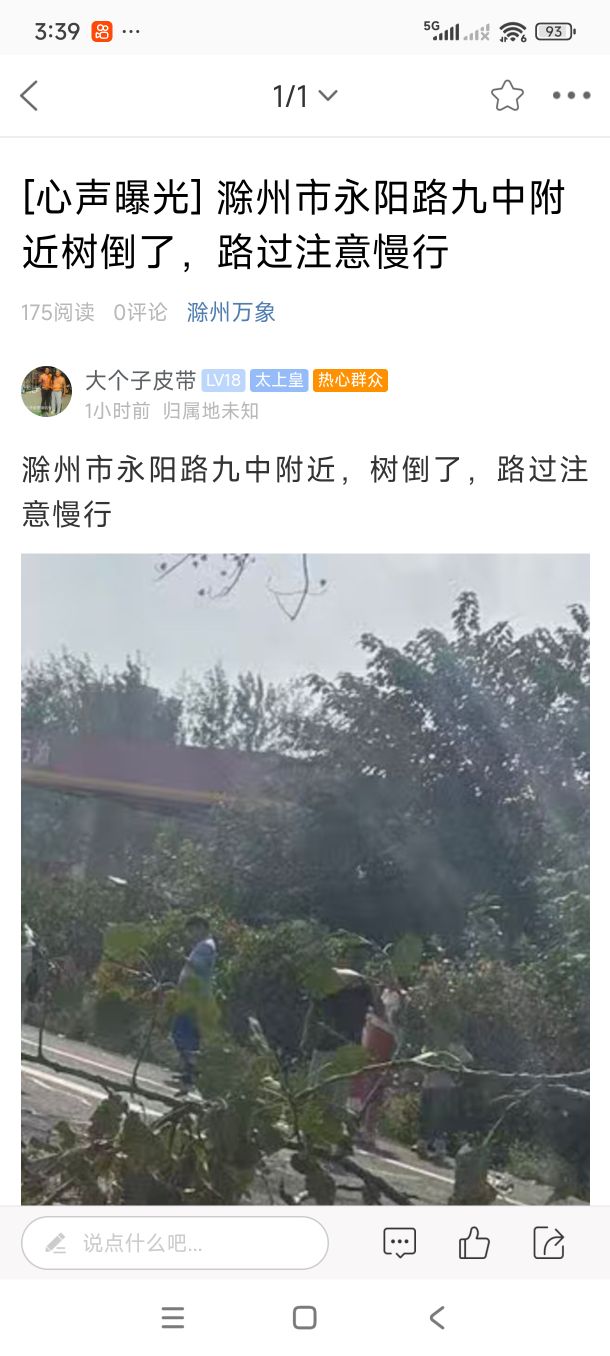Favorite this post with the star

point(507,96)
